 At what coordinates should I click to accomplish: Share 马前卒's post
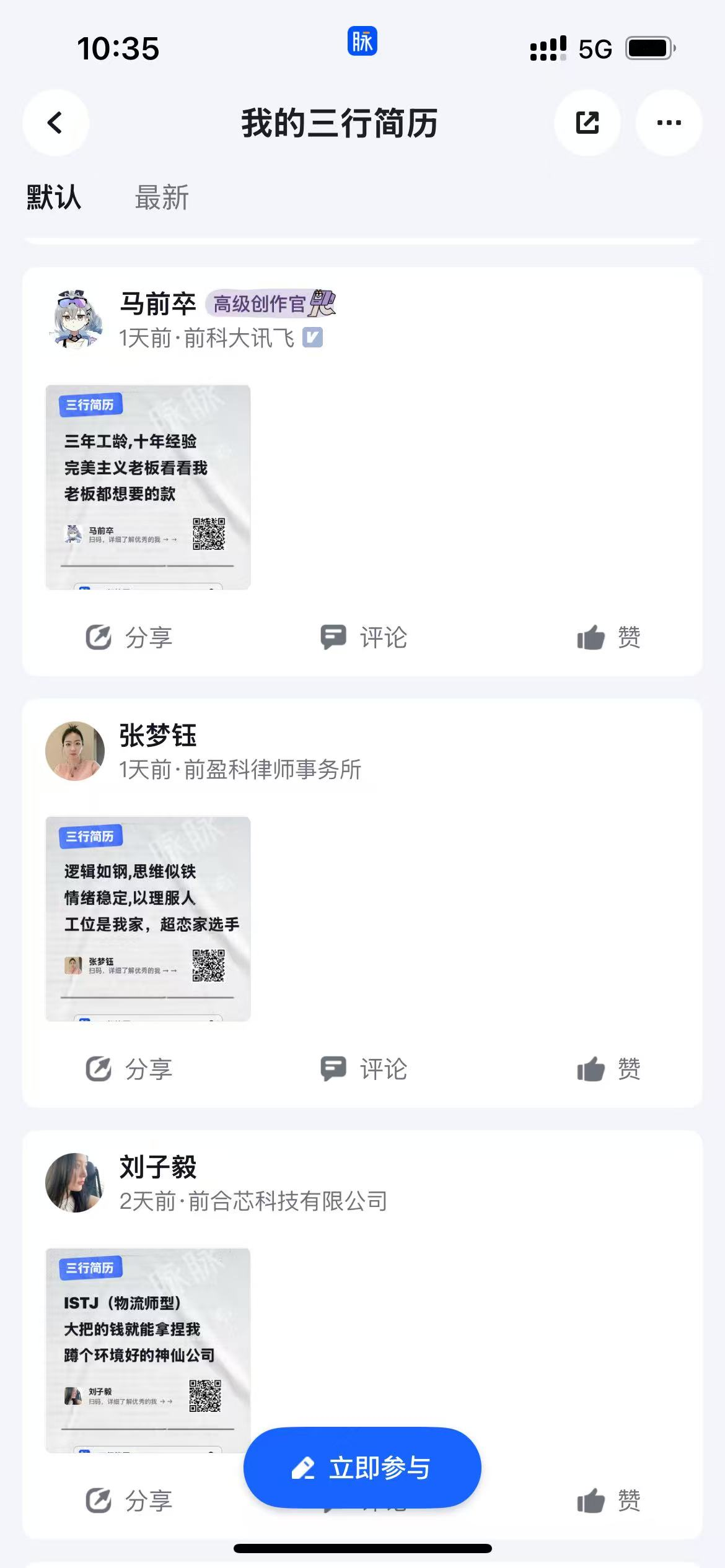[129, 637]
